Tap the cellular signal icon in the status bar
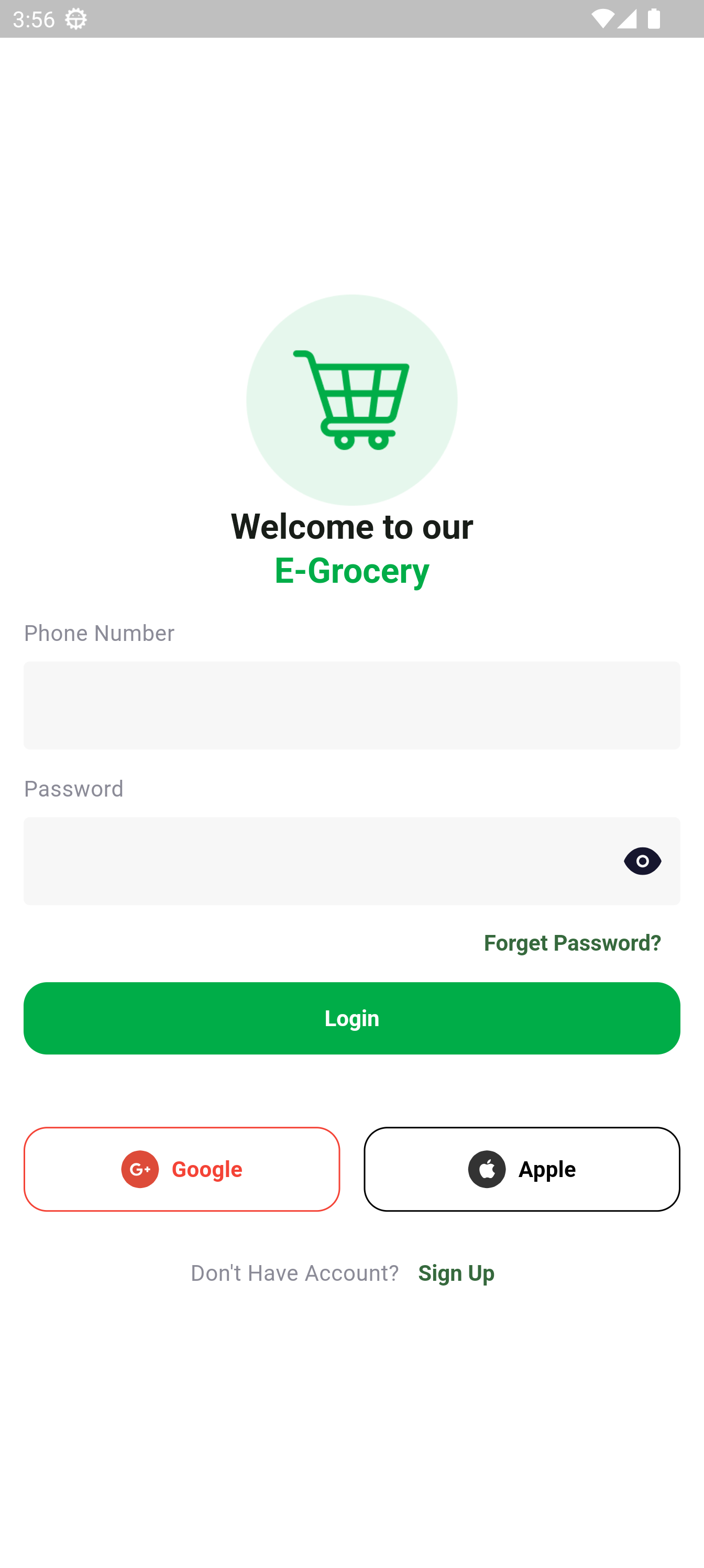Image resolution: width=704 pixels, height=1568 pixels. [628, 19]
